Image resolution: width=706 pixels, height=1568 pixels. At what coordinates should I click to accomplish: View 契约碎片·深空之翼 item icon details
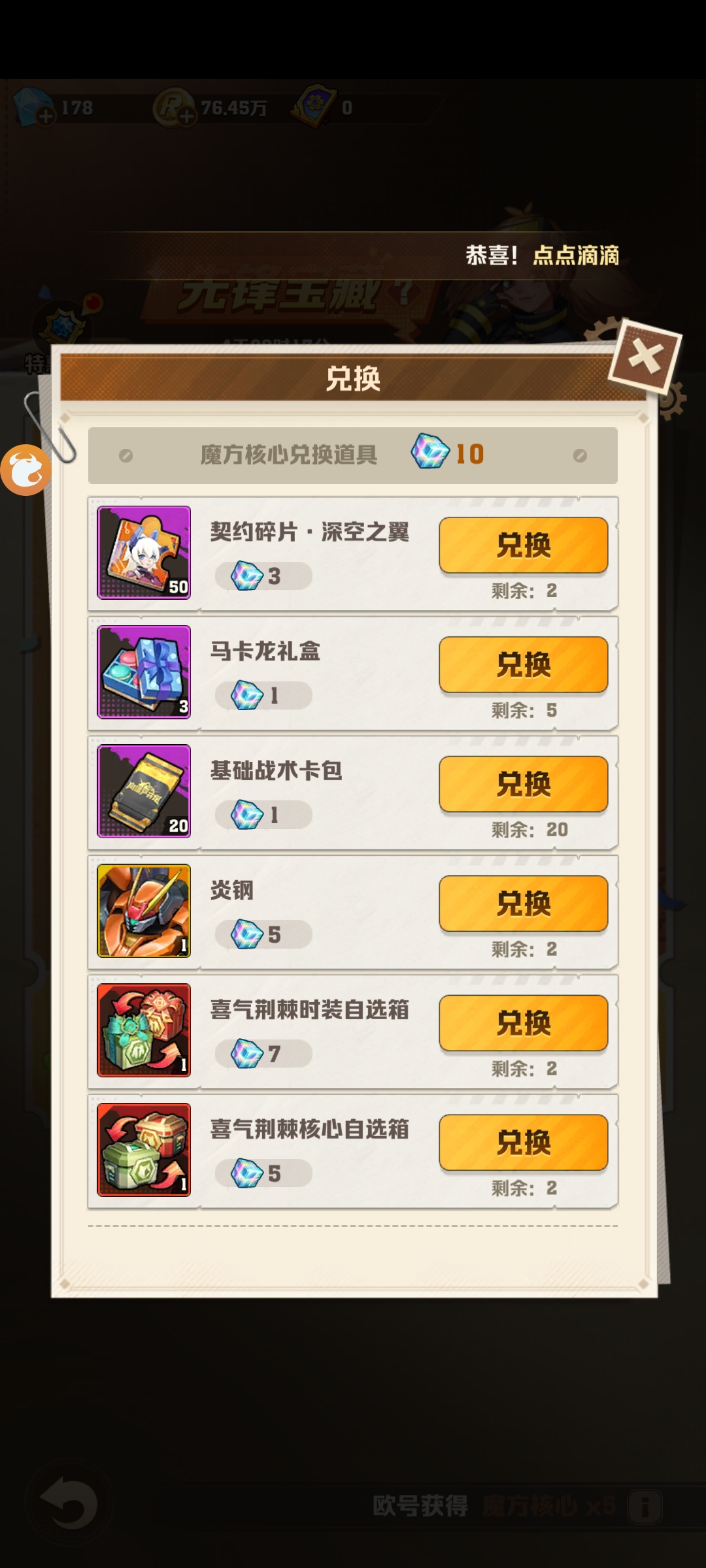[x=144, y=552]
